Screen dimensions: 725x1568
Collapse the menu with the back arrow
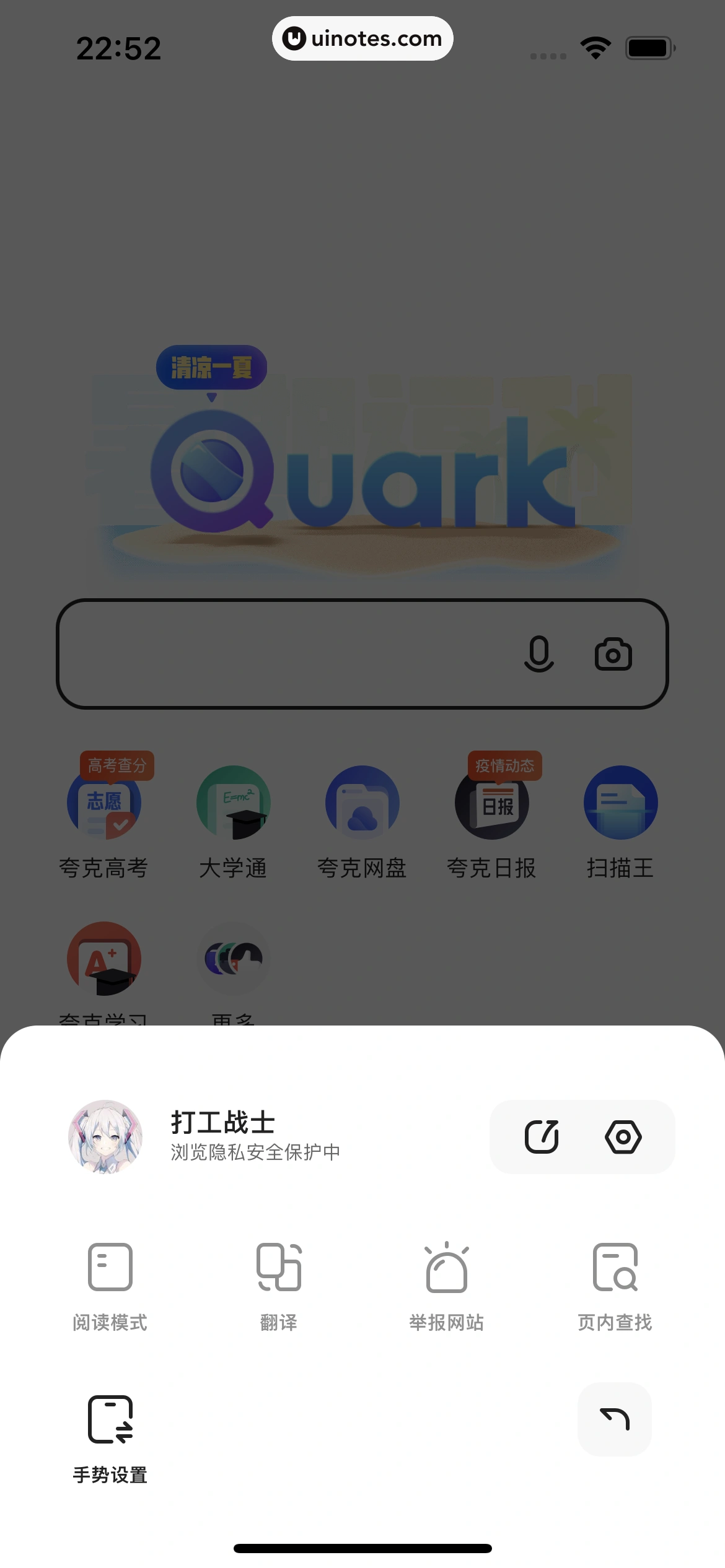pos(614,1421)
